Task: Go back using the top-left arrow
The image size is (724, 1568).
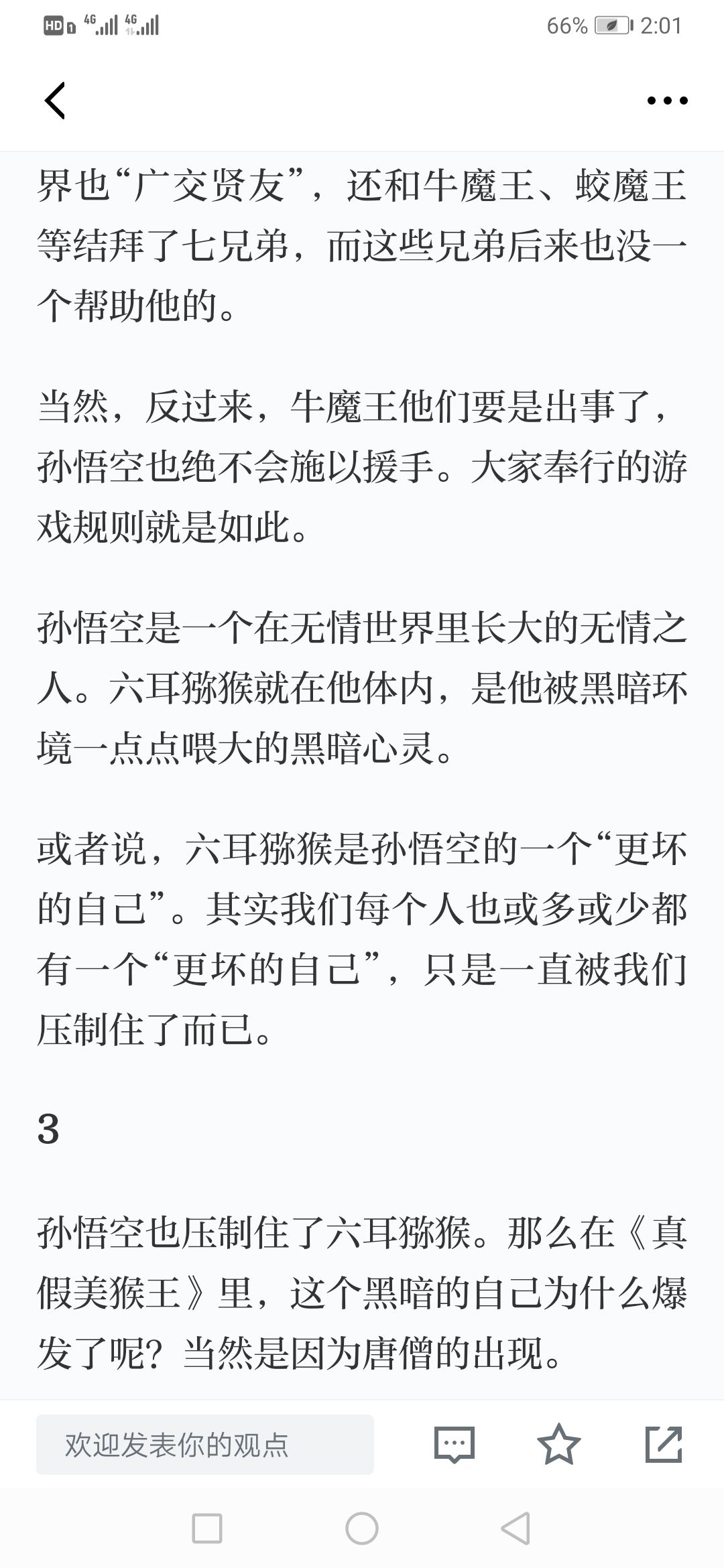Action: coord(55,101)
